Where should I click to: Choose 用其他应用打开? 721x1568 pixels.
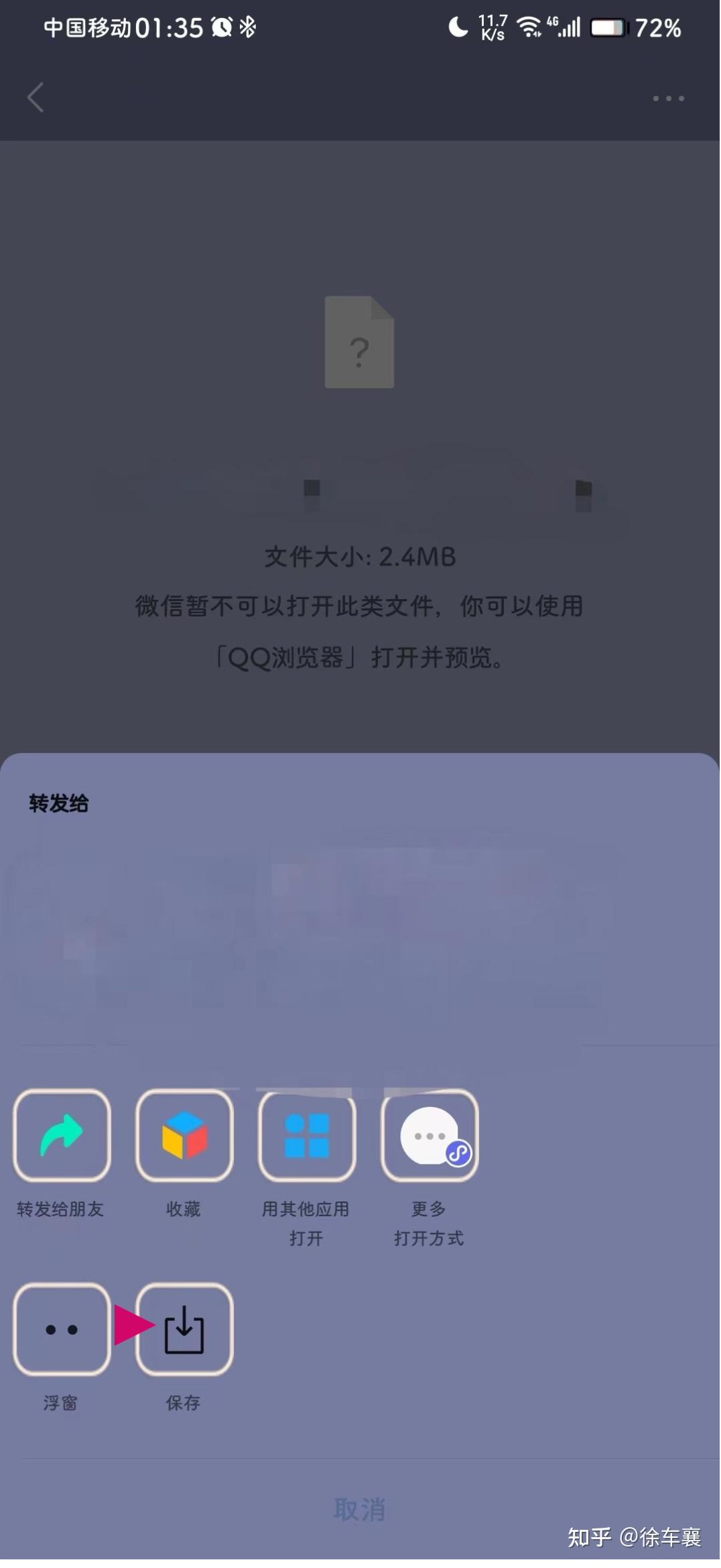(307, 1136)
